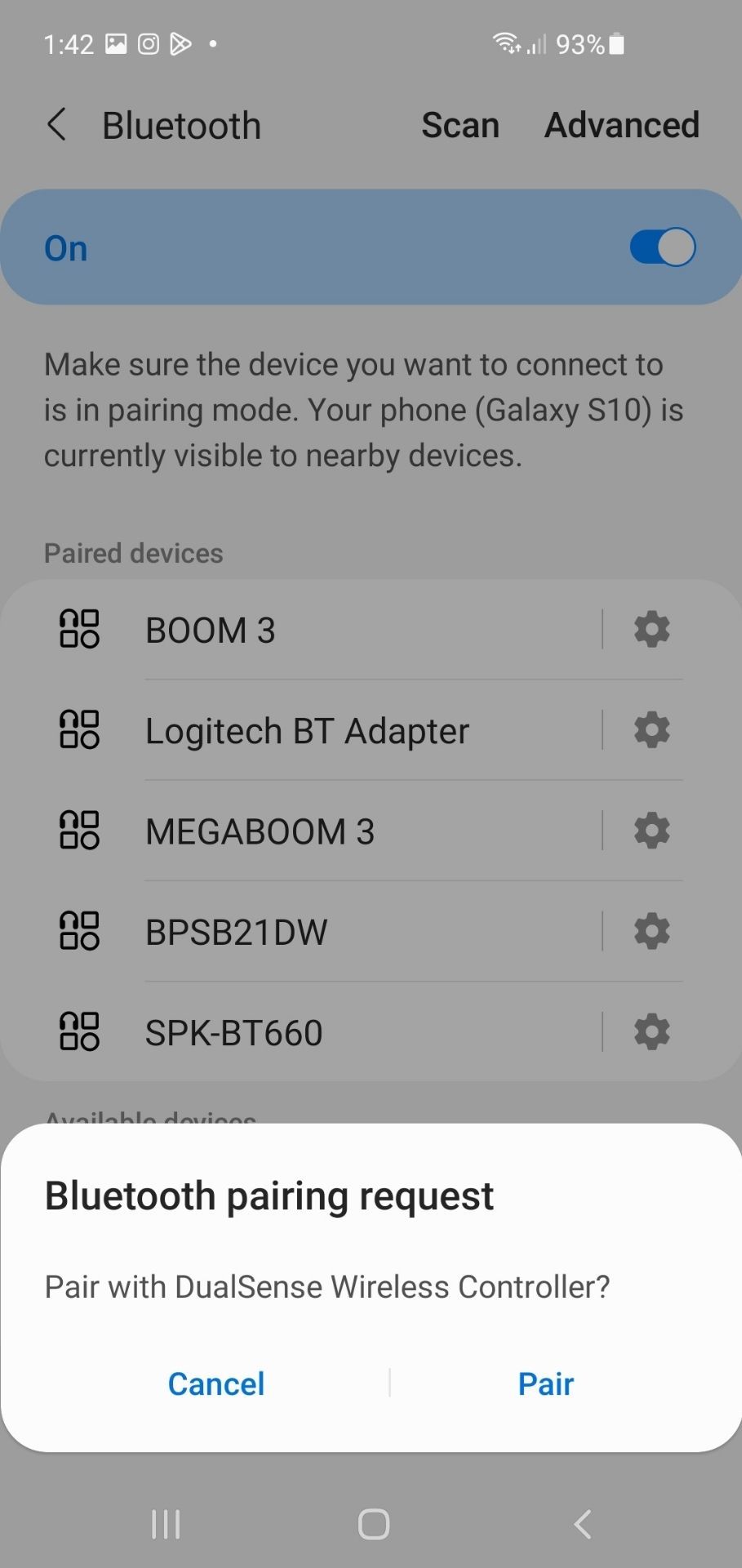Screen dimensions: 742x1568
Task: Open settings for Logitech BT Adapter
Action: coord(651,729)
